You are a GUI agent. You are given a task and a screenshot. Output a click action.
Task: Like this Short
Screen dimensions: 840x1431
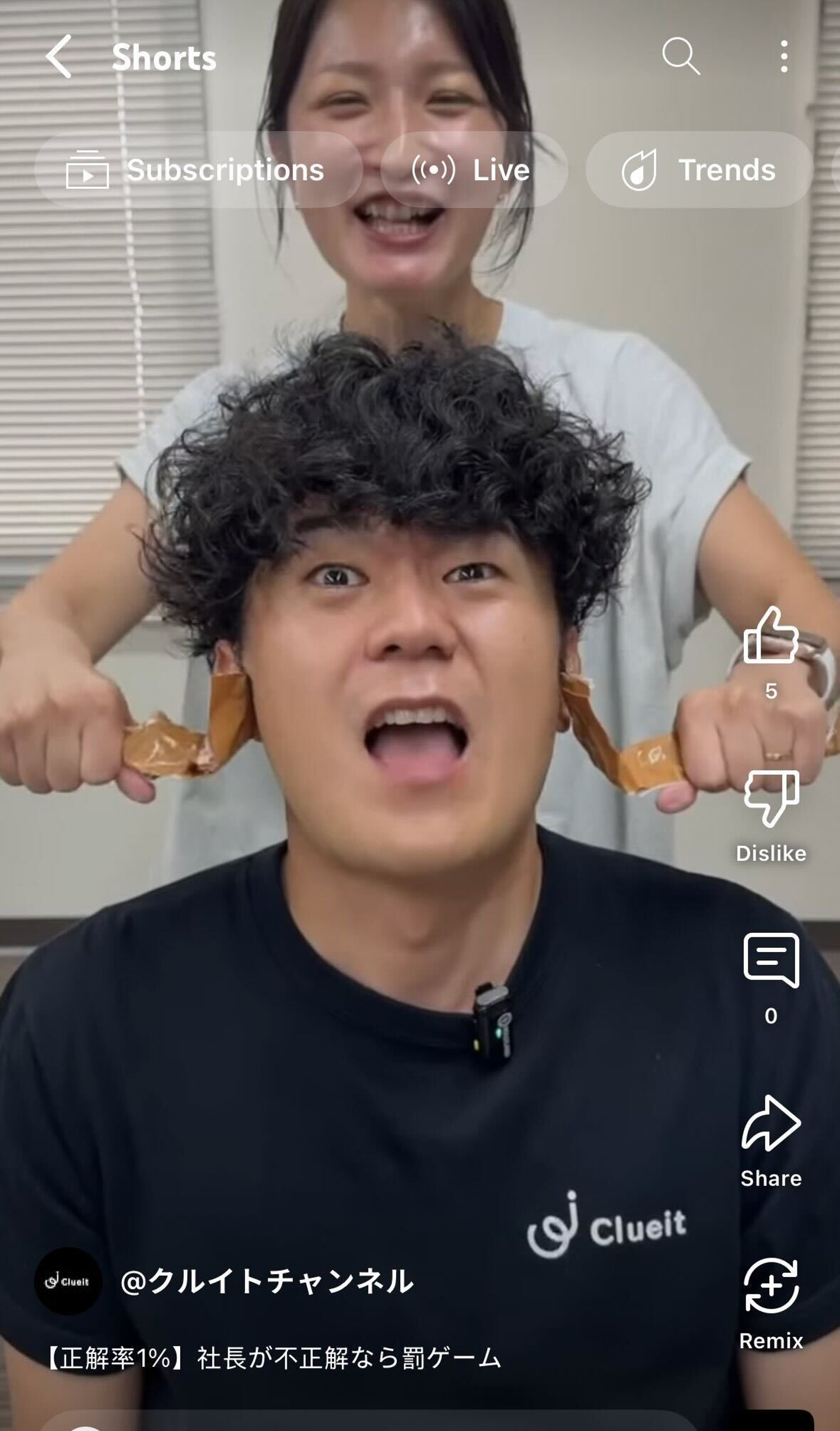pyautogui.click(x=771, y=636)
